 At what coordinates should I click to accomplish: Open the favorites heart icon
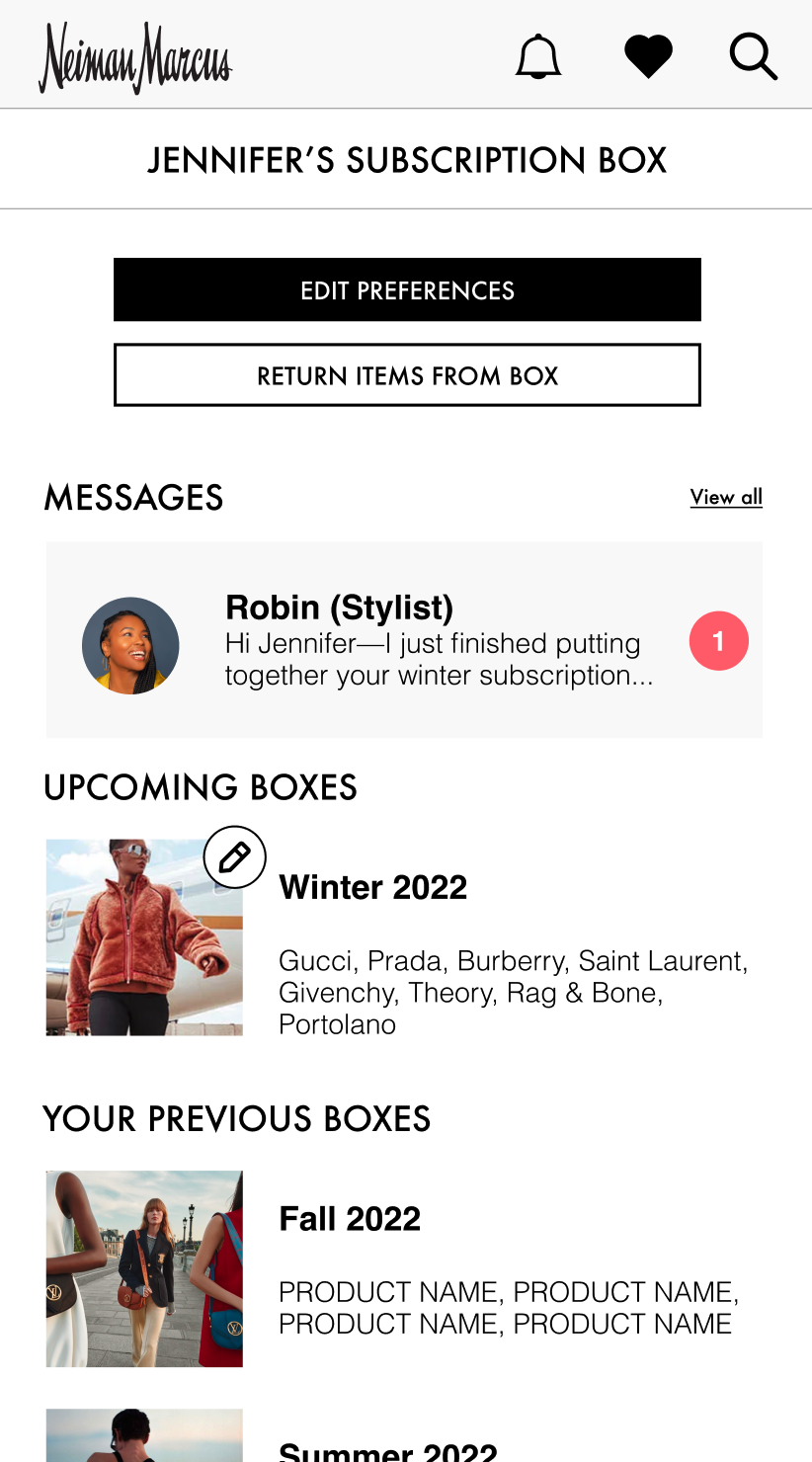648,56
